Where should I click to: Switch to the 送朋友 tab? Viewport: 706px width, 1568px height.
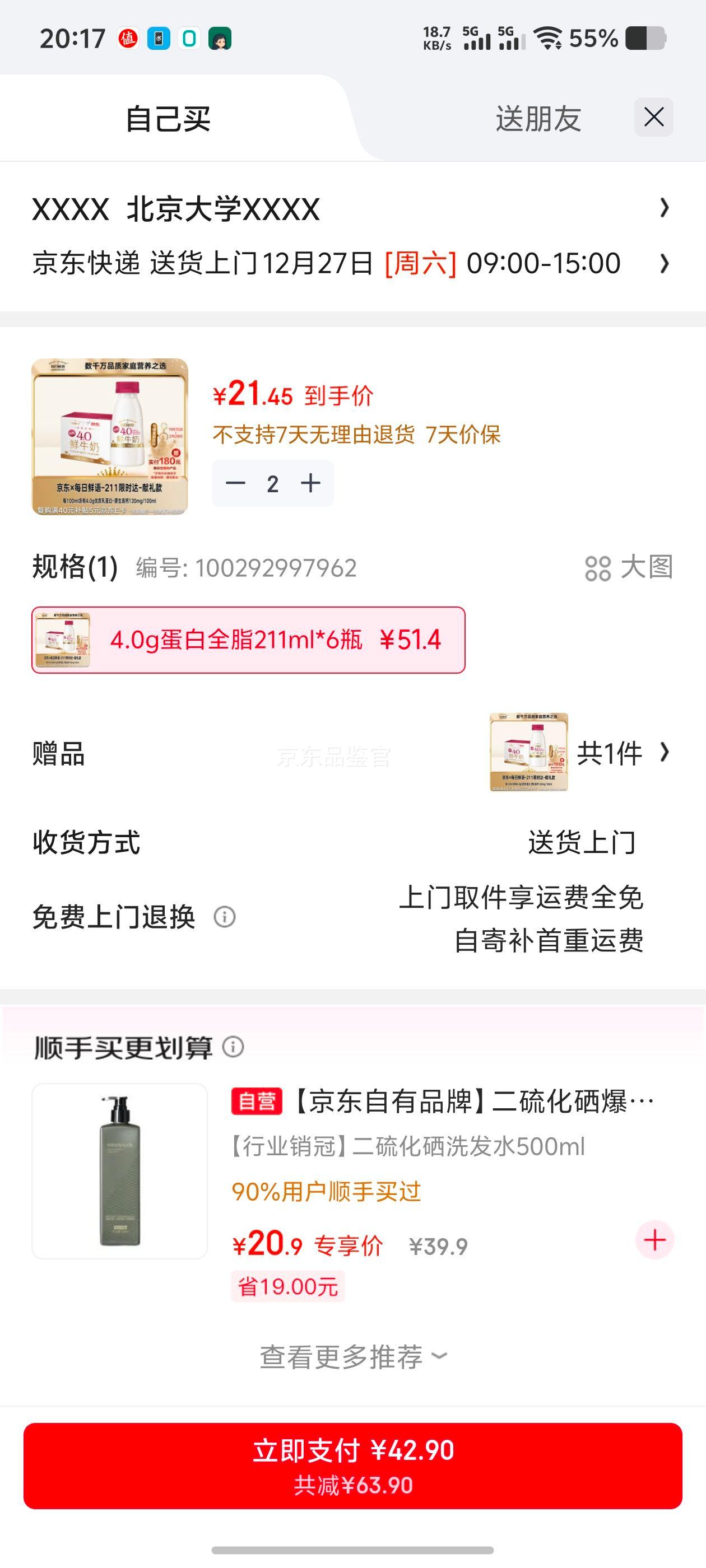click(540, 118)
